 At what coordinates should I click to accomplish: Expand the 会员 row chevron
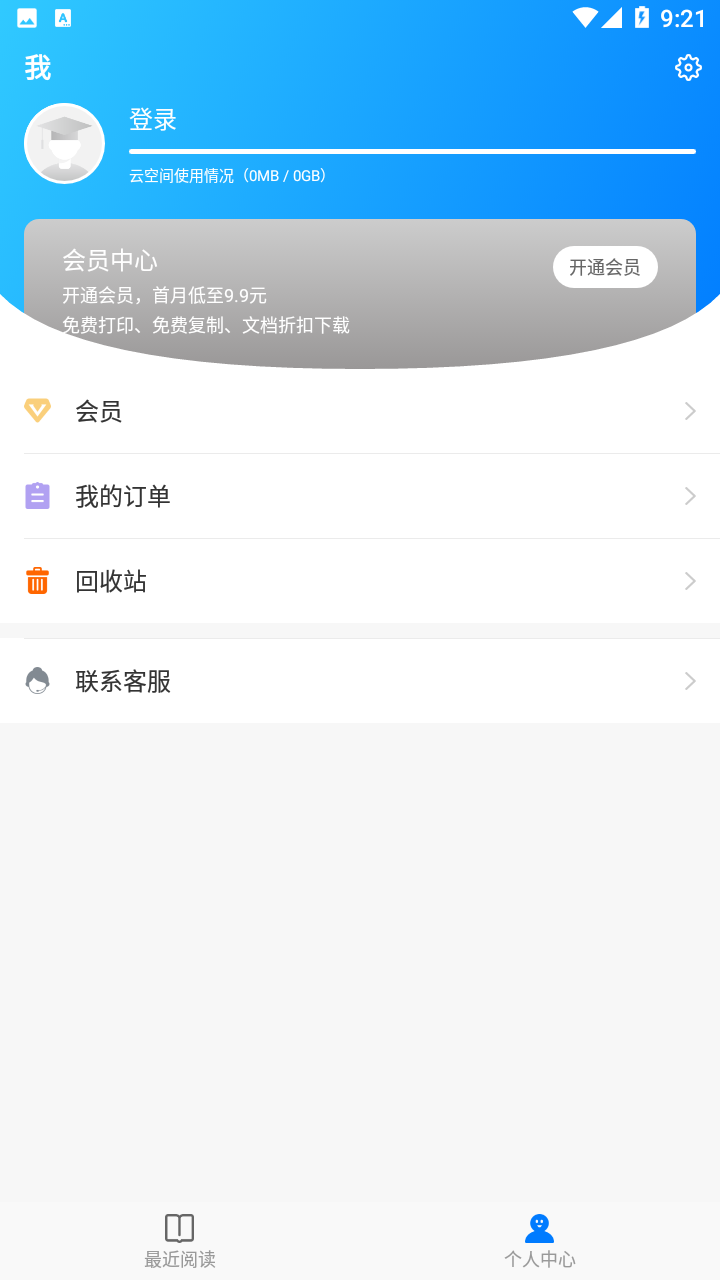click(689, 410)
